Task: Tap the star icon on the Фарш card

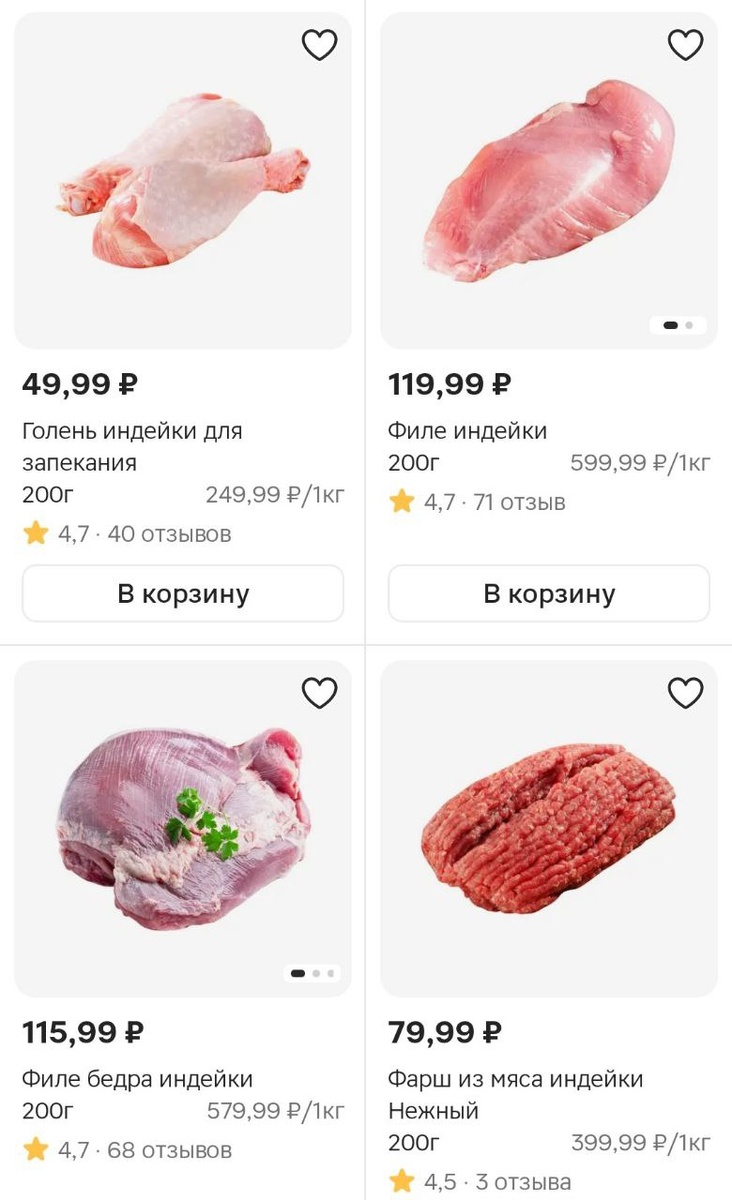Action: click(x=400, y=1182)
